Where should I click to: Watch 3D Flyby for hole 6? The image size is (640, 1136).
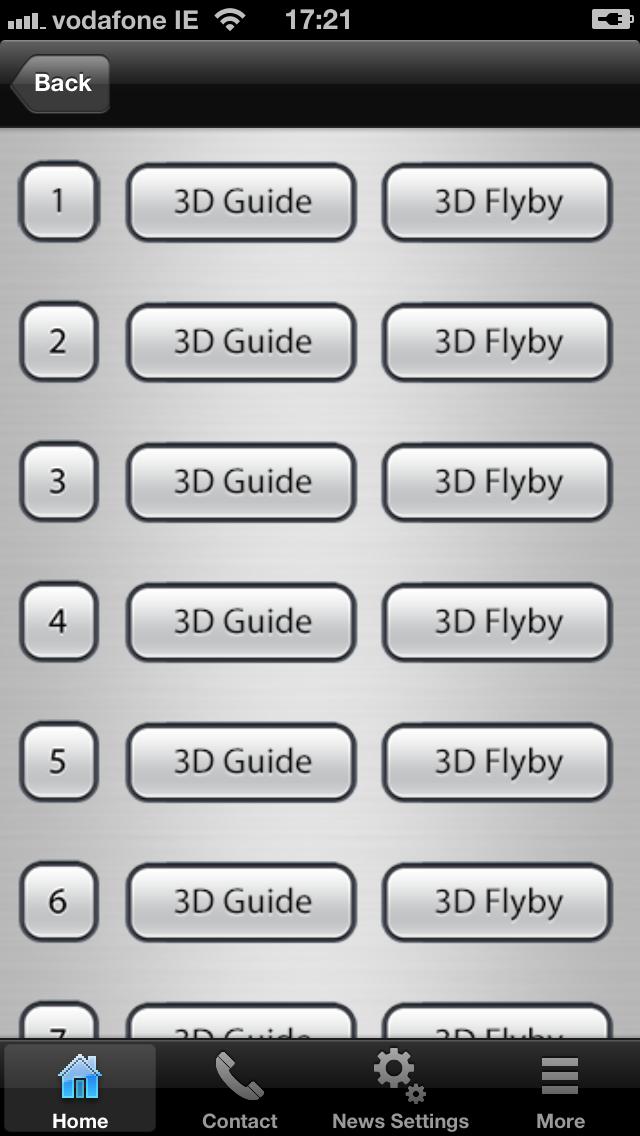click(x=497, y=902)
